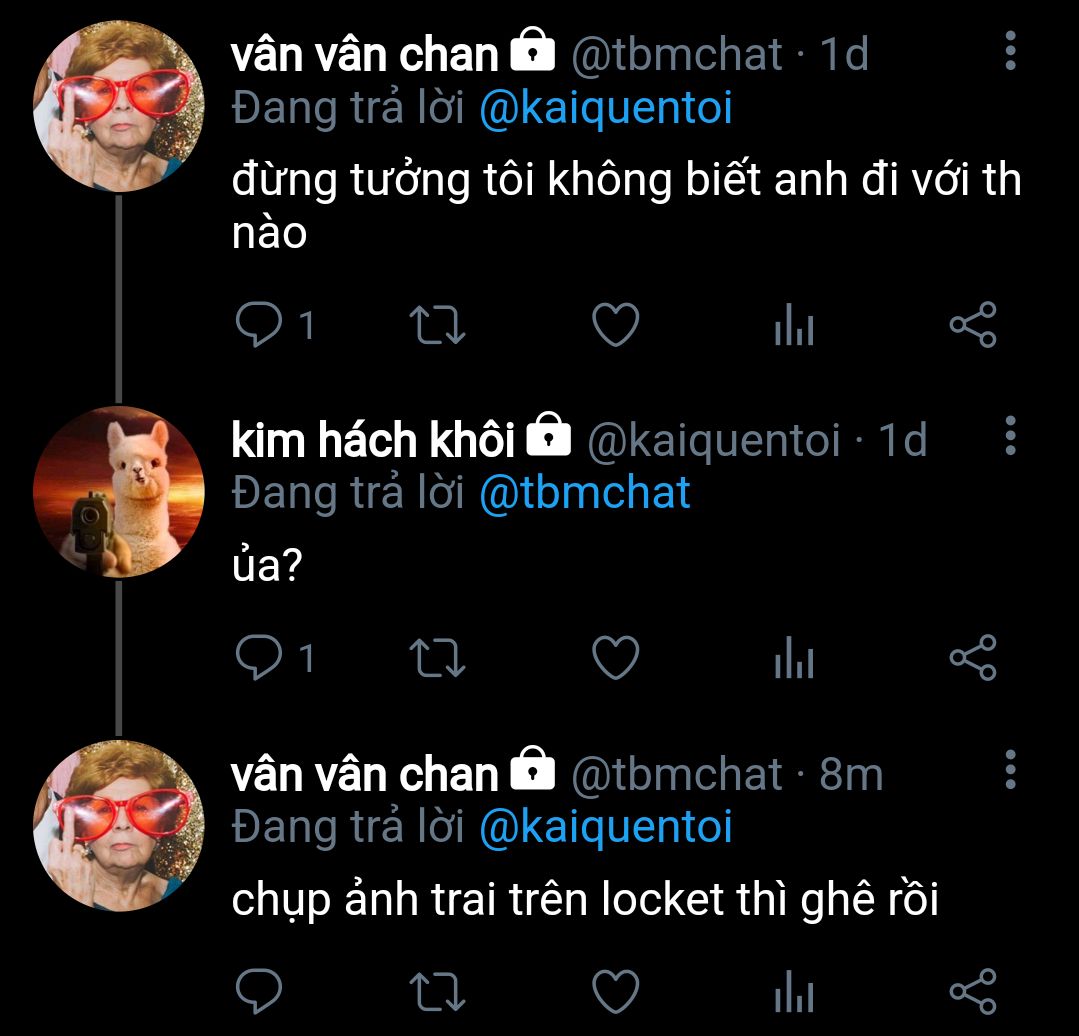Open @tbmchat mention in kim hách khôi's reply
Screen dimensions: 1079x1036
[585, 493]
